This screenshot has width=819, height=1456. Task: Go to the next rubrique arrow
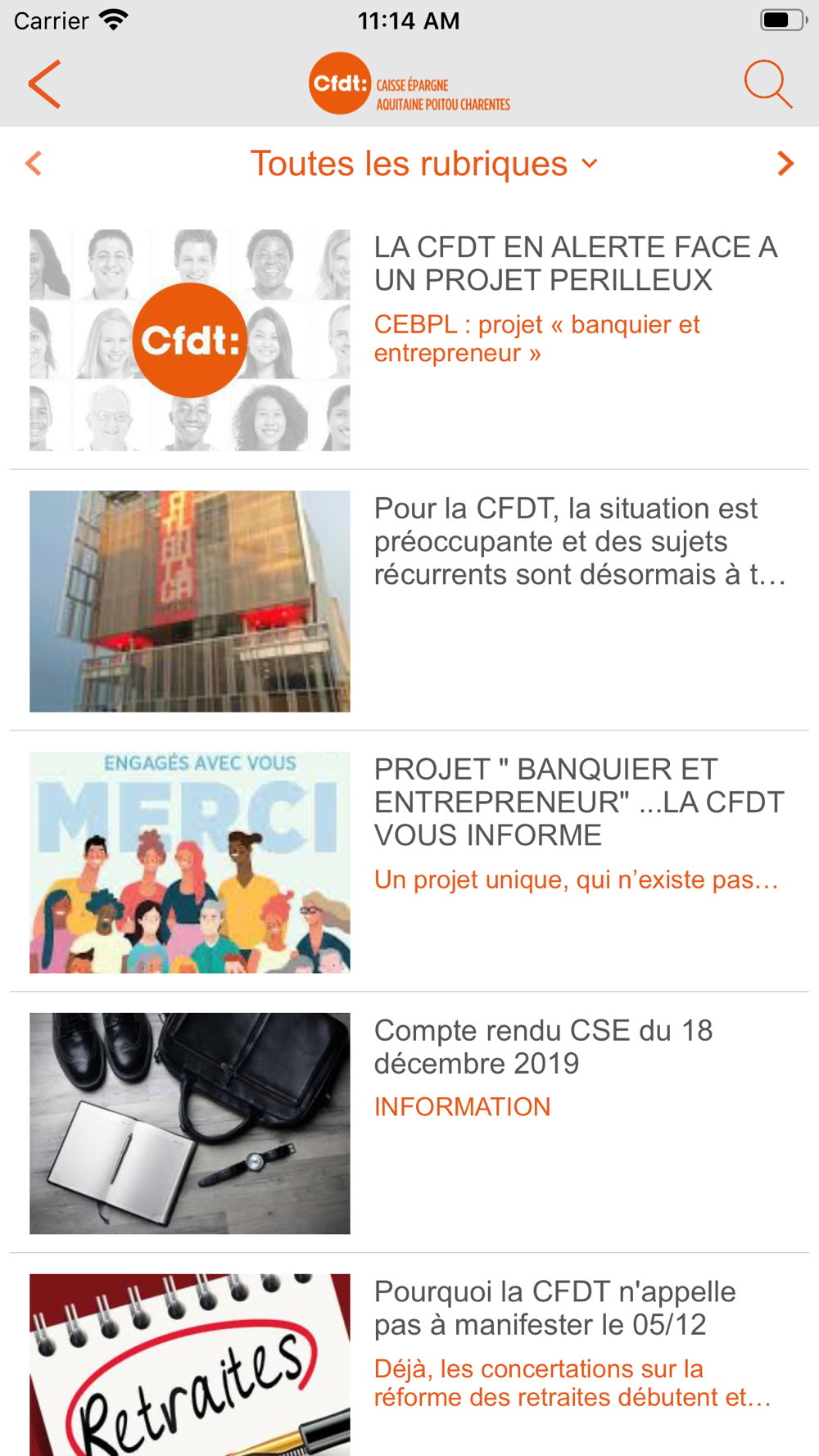pos(785,164)
